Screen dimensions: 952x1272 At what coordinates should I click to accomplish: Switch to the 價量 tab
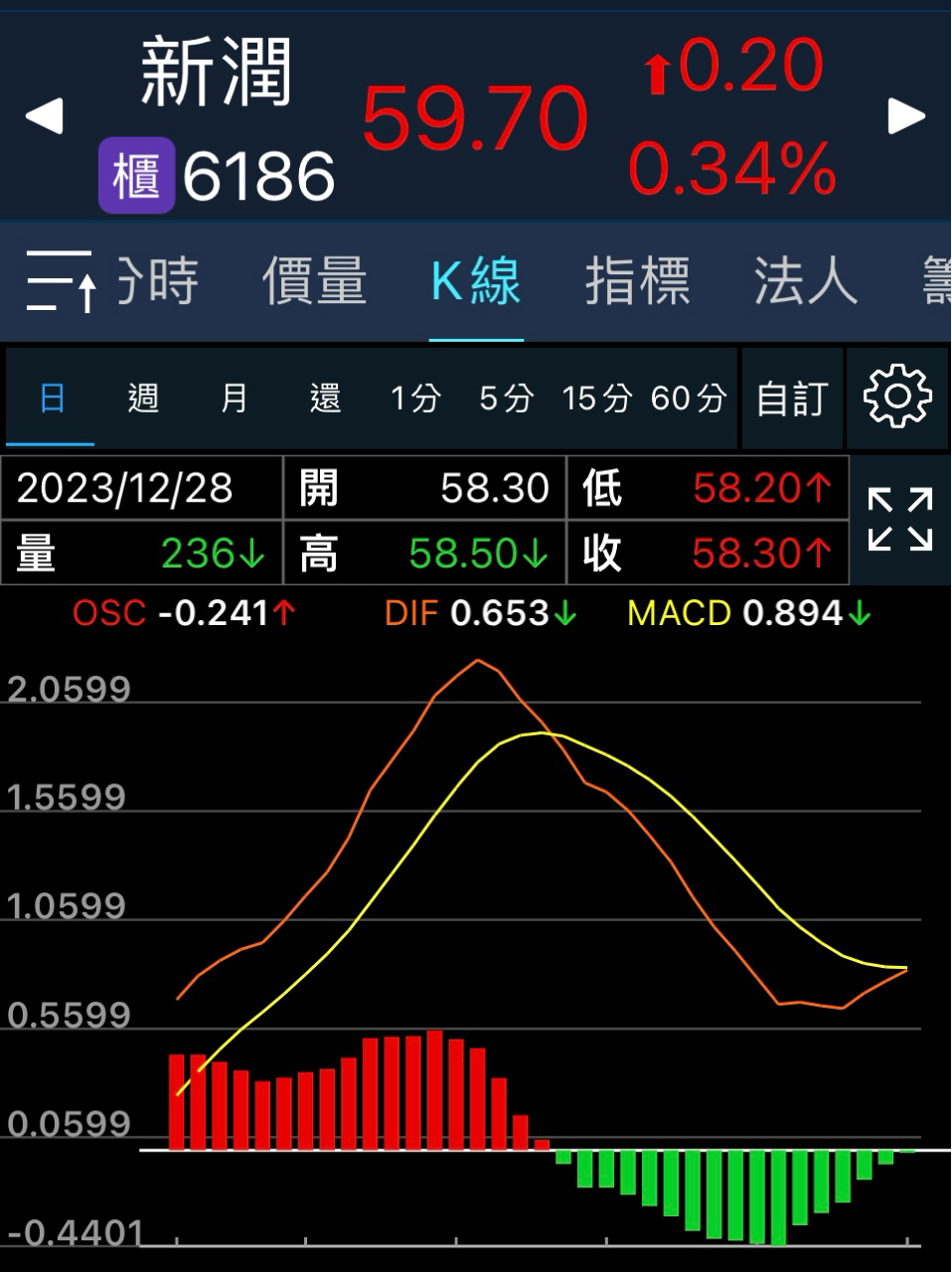314,281
